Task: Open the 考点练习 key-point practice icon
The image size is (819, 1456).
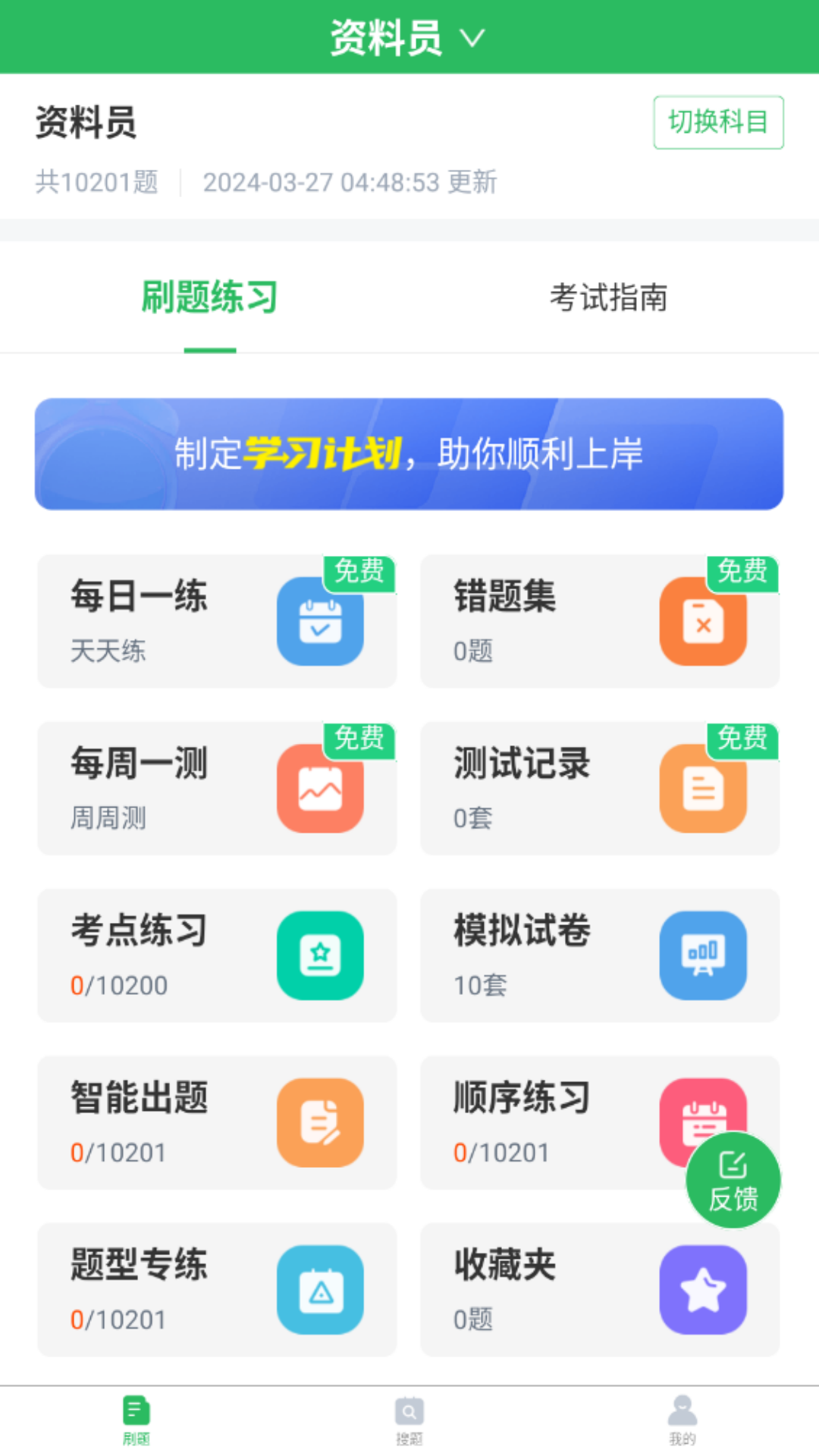Action: [x=320, y=955]
